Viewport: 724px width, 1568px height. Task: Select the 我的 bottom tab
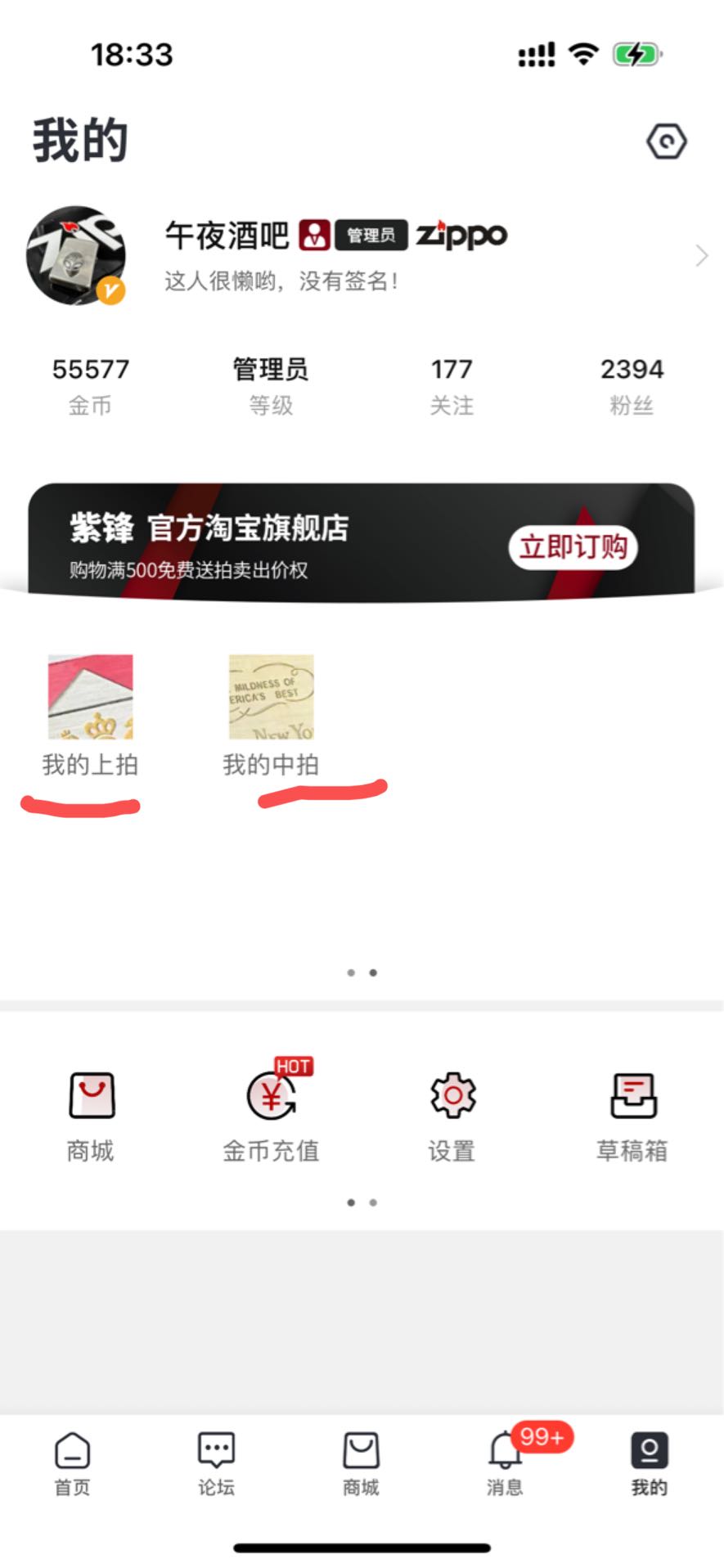(x=649, y=1464)
